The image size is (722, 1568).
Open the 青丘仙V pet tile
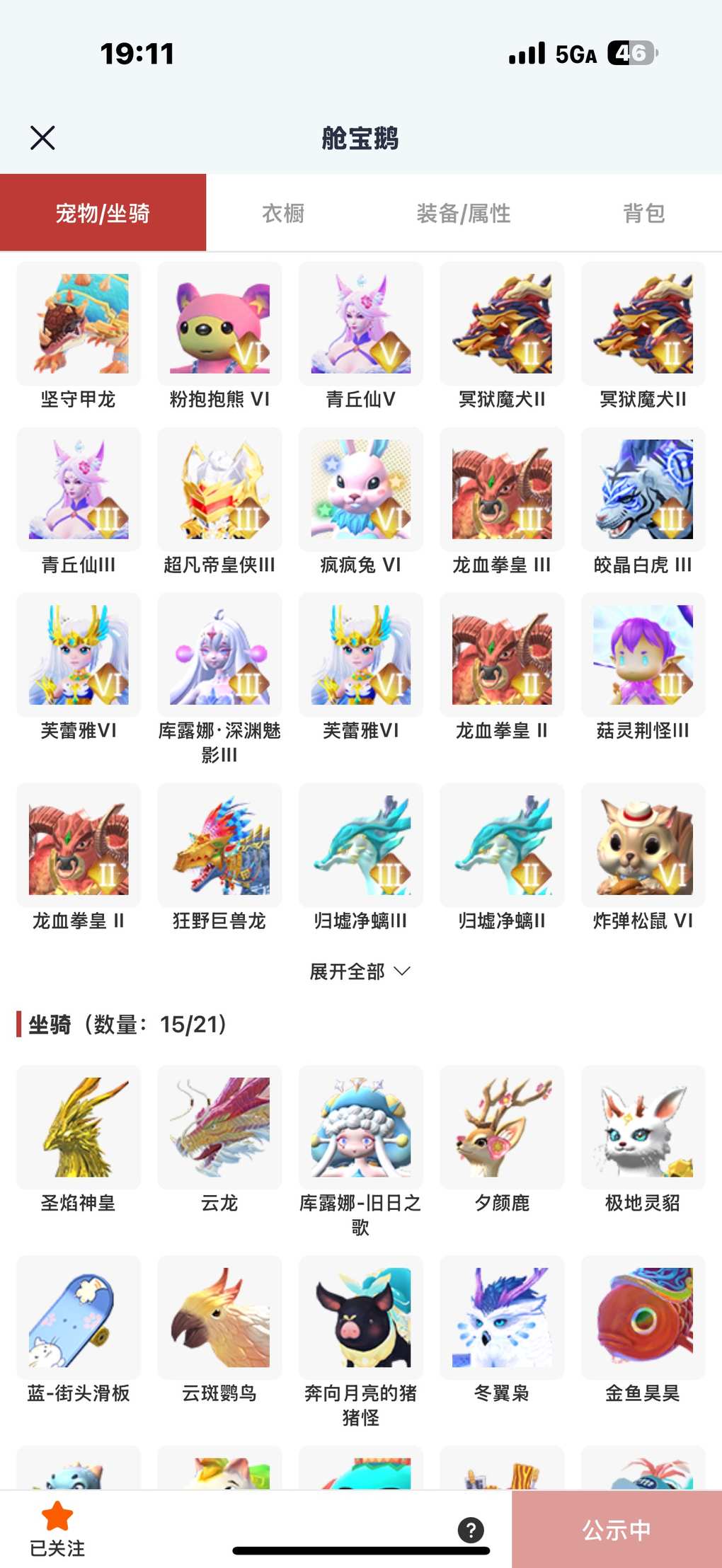click(360, 324)
